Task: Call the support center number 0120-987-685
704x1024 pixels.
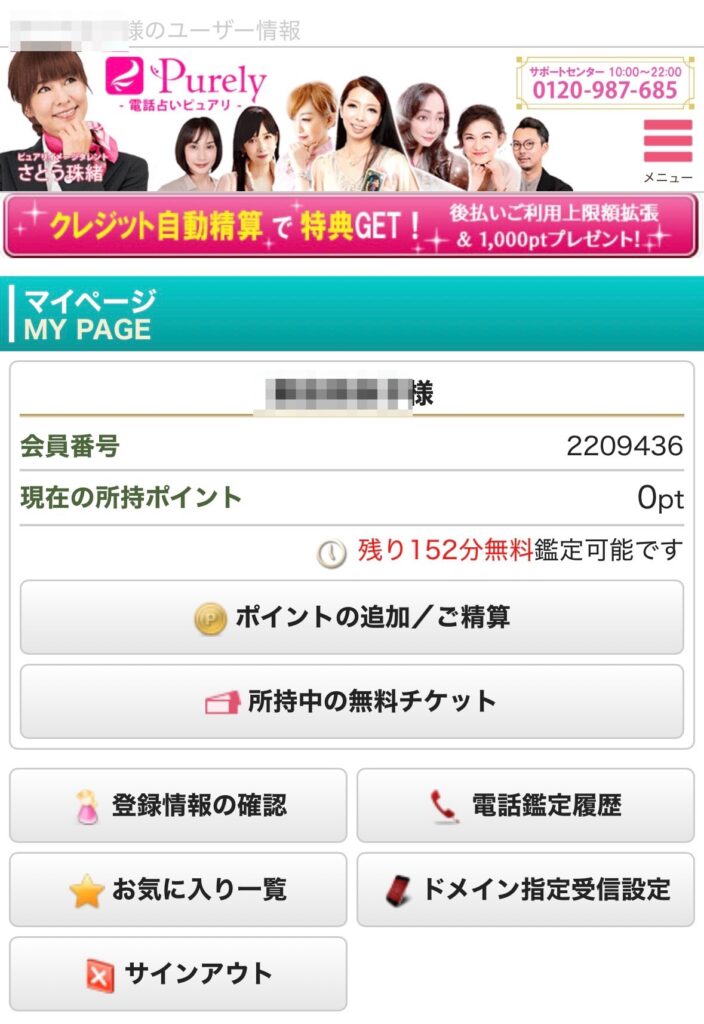Action: click(x=603, y=83)
